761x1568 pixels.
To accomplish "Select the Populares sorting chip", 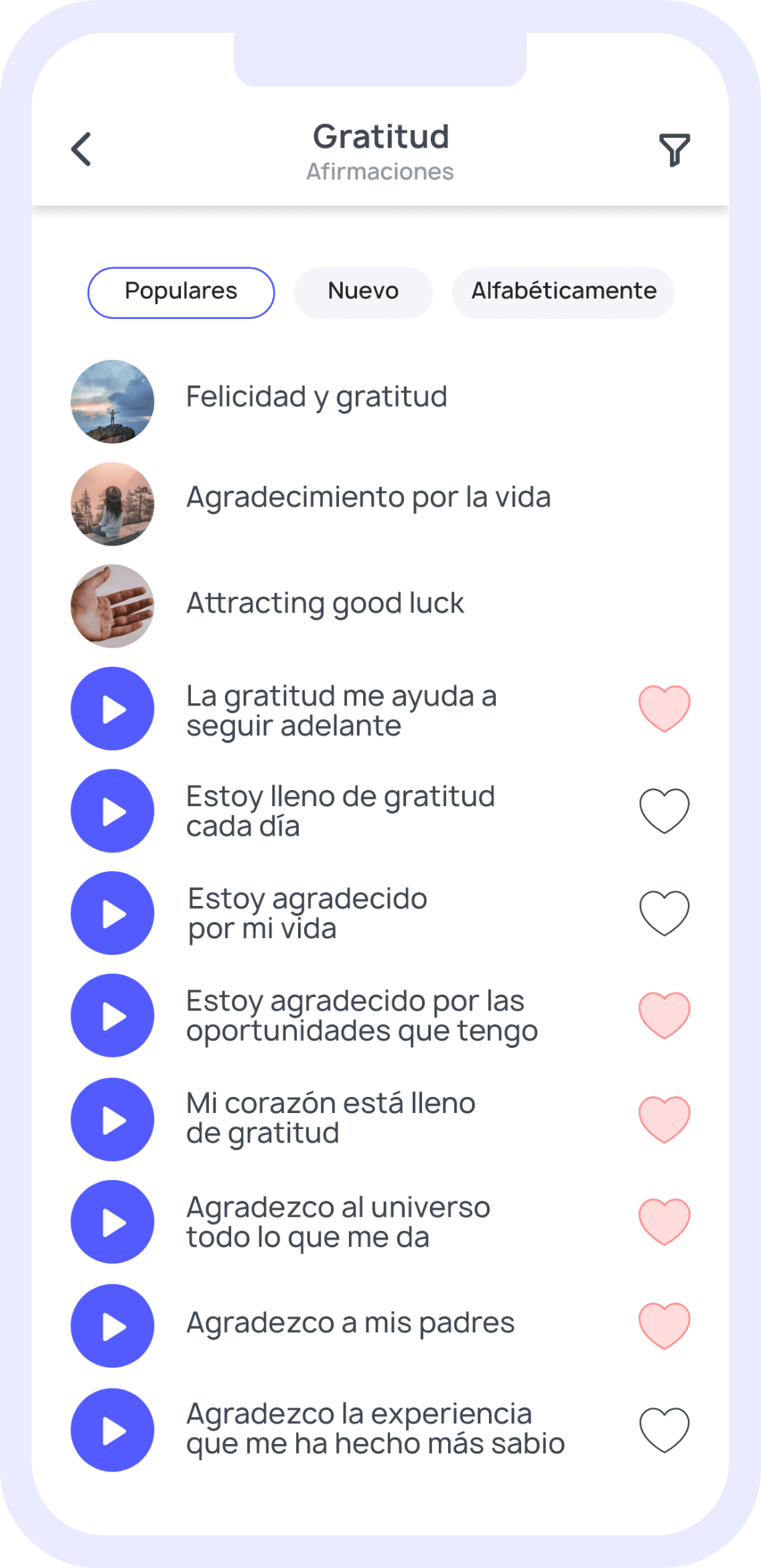I will [x=181, y=292].
